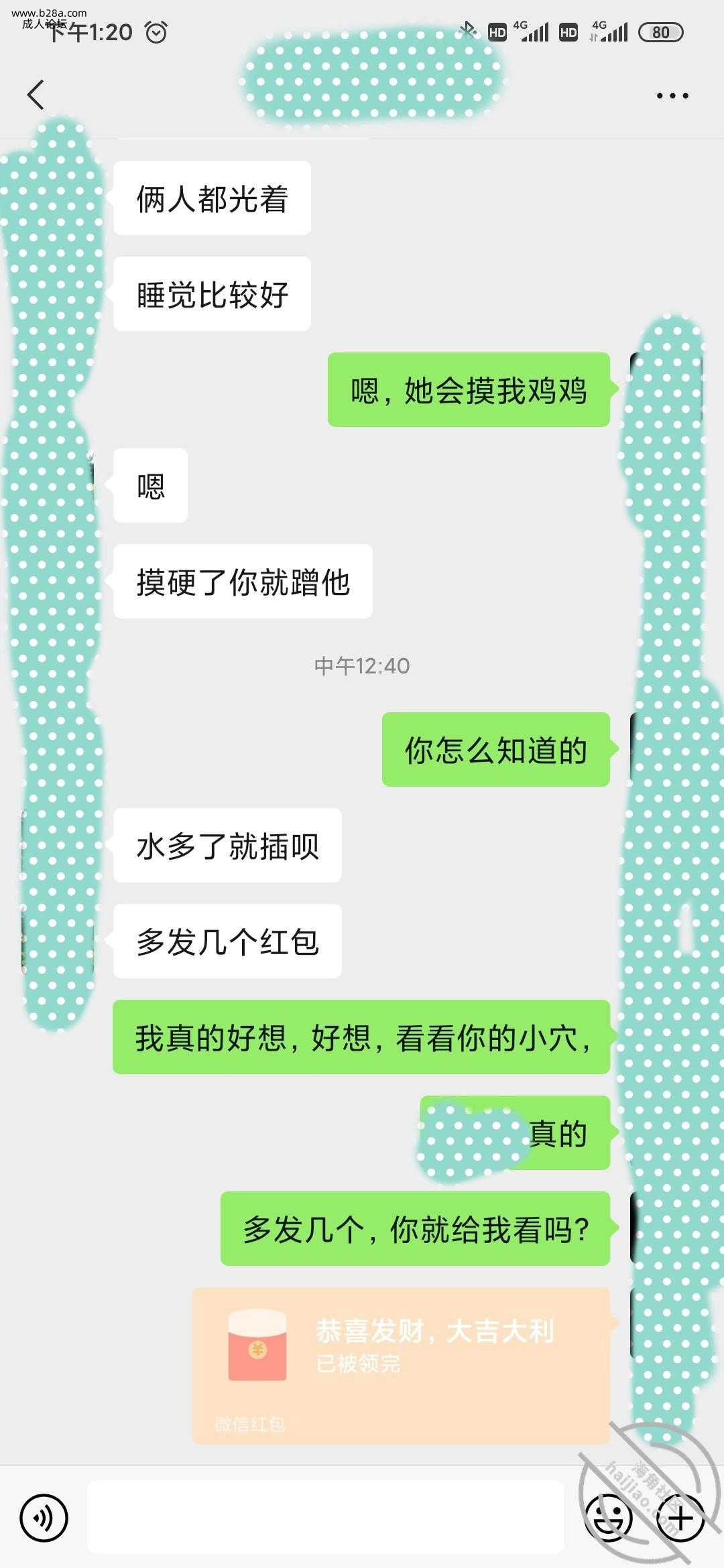Screen dimensions: 724x1568
Task: Switch to voice message input
Action: pos(44,1518)
